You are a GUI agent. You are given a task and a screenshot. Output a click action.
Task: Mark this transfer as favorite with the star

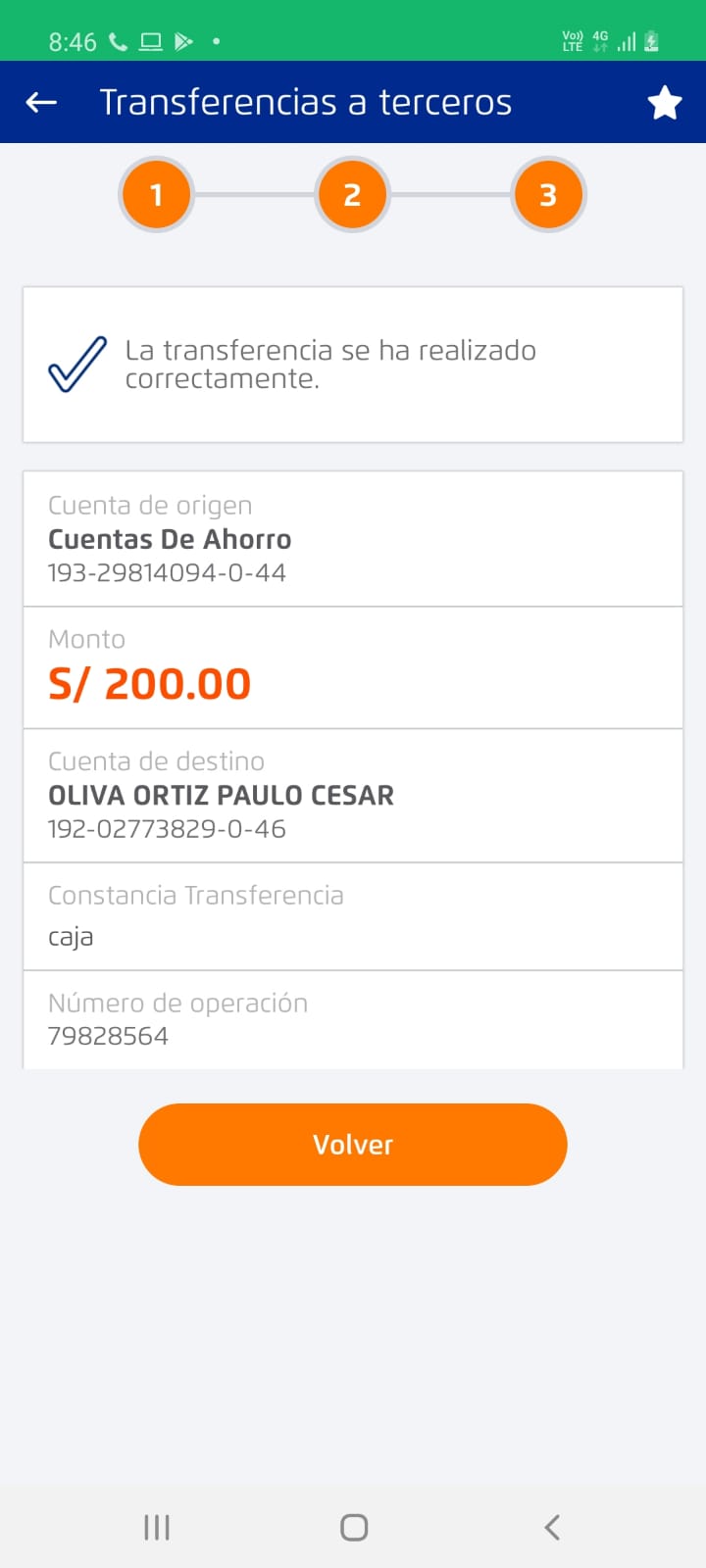[x=665, y=102]
